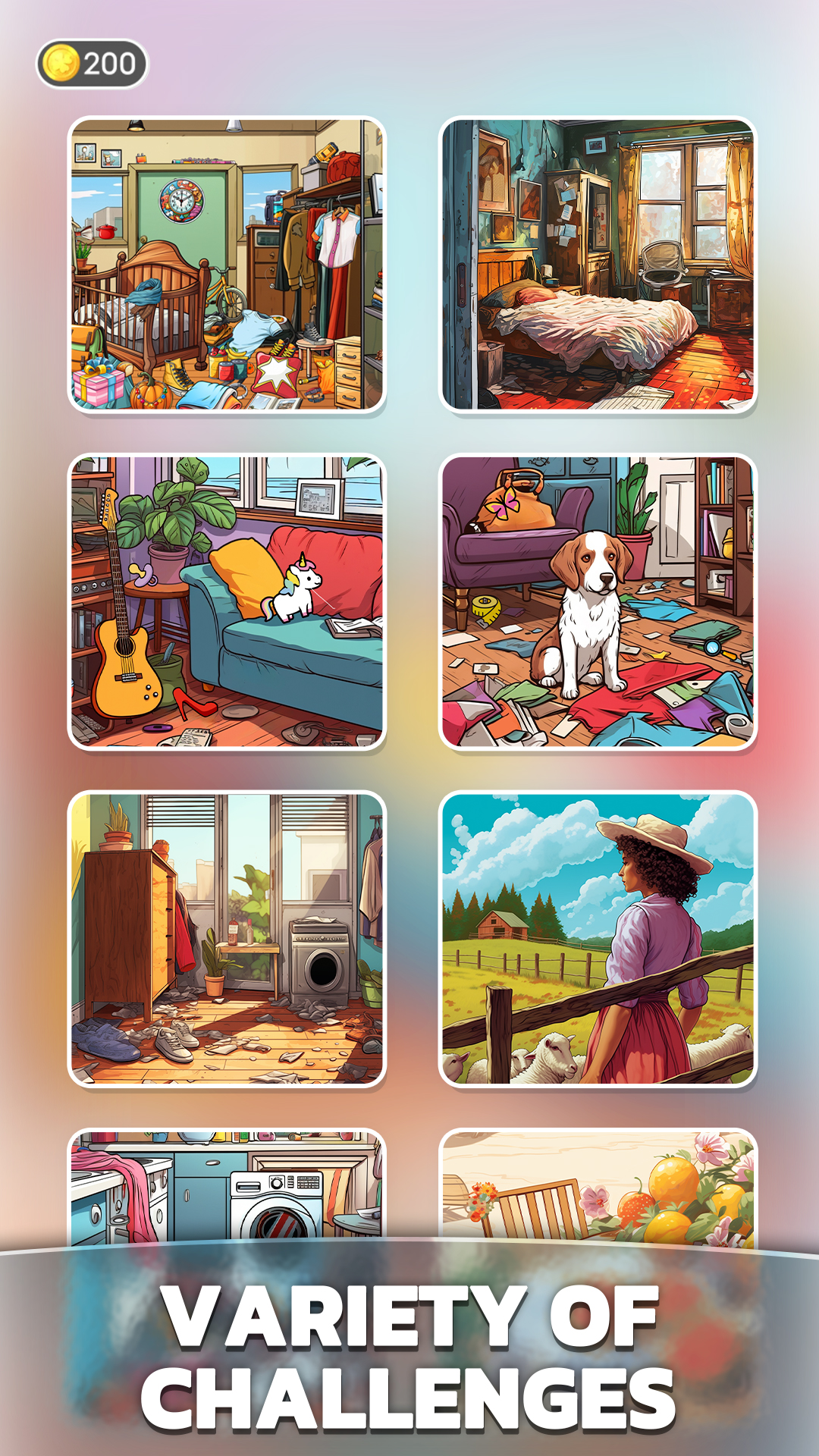The width and height of the screenshot is (819, 1456).
Task: Click the gold coin icon in the counter
Action: click(61, 62)
